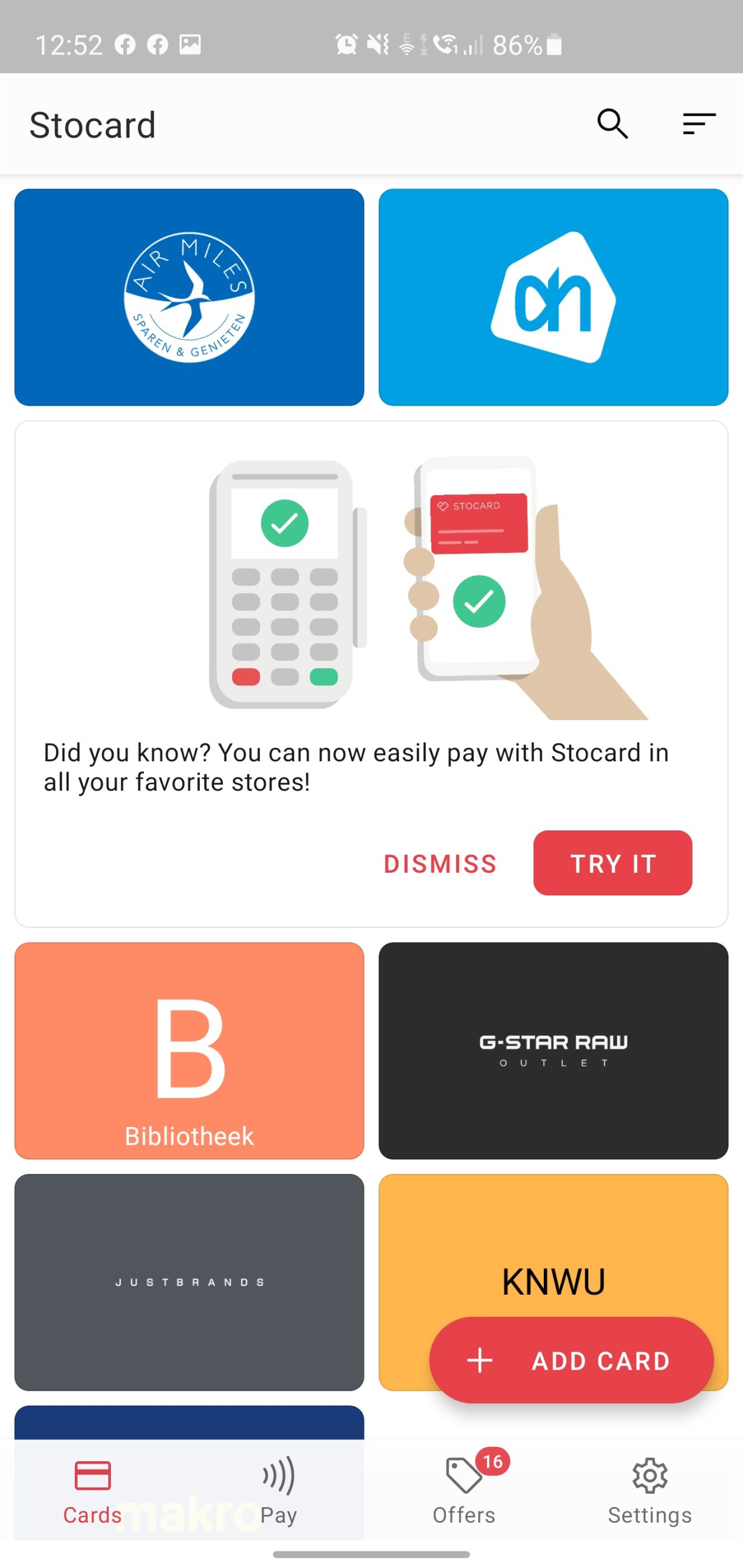
Task: Open the Justbrands card
Action: [x=189, y=1282]
